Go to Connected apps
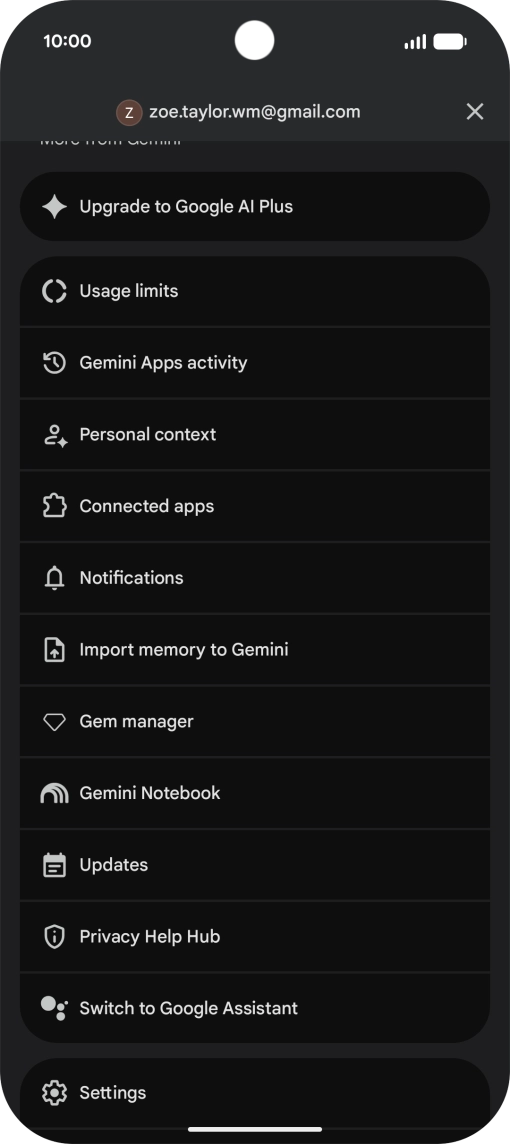This screenshot has width=510, height=1144. (255, 506)
